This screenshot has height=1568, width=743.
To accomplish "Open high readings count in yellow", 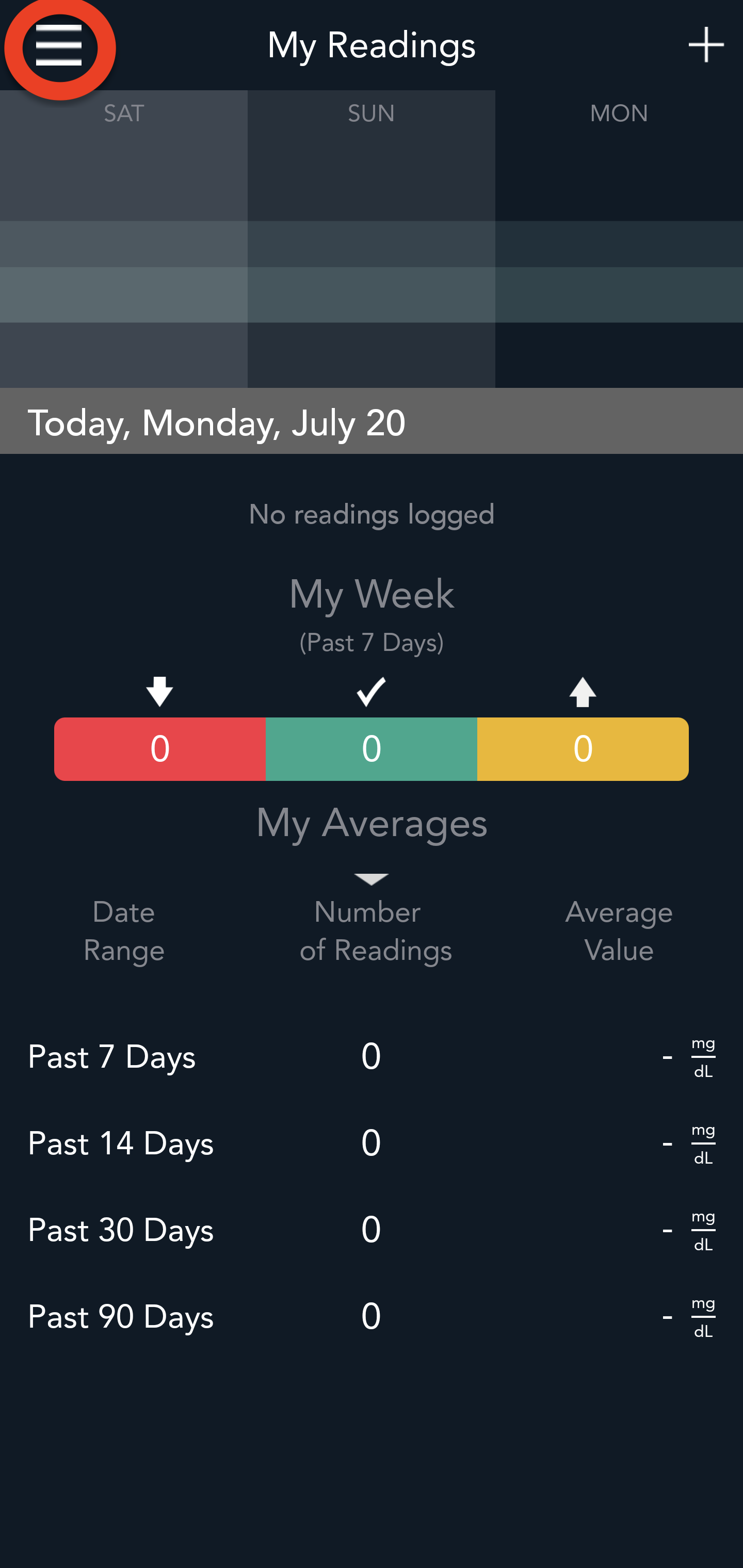I will tap(582, 748).
